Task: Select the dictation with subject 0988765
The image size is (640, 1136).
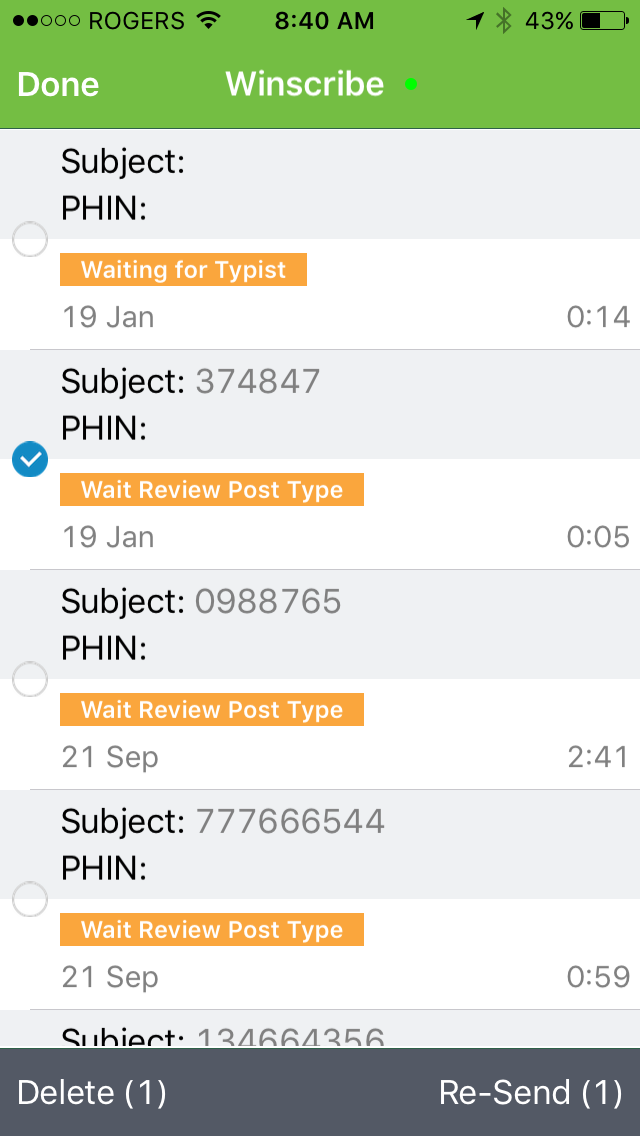Action: coord(30,680)
